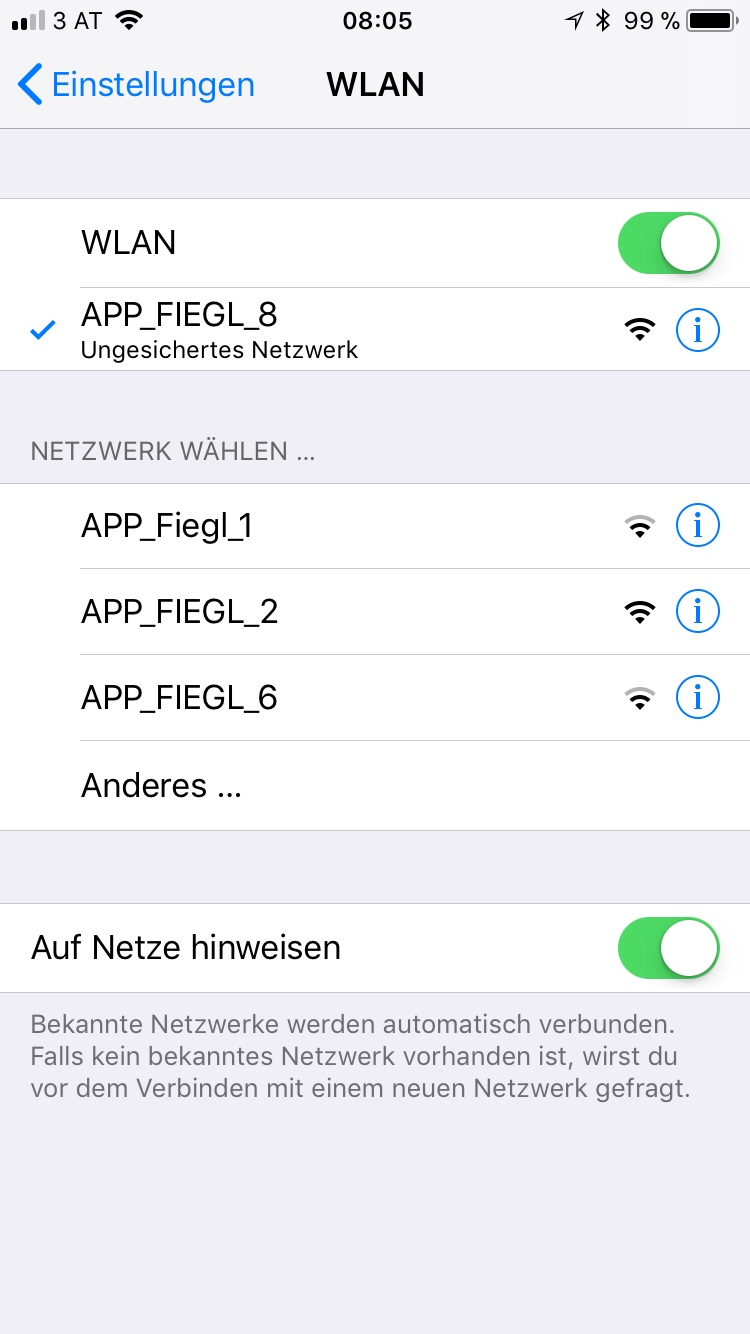This screenshot has height=1334, width=750.
Task: Select the APP_FIEGL_6 network
Action: [x=300, y=698]
